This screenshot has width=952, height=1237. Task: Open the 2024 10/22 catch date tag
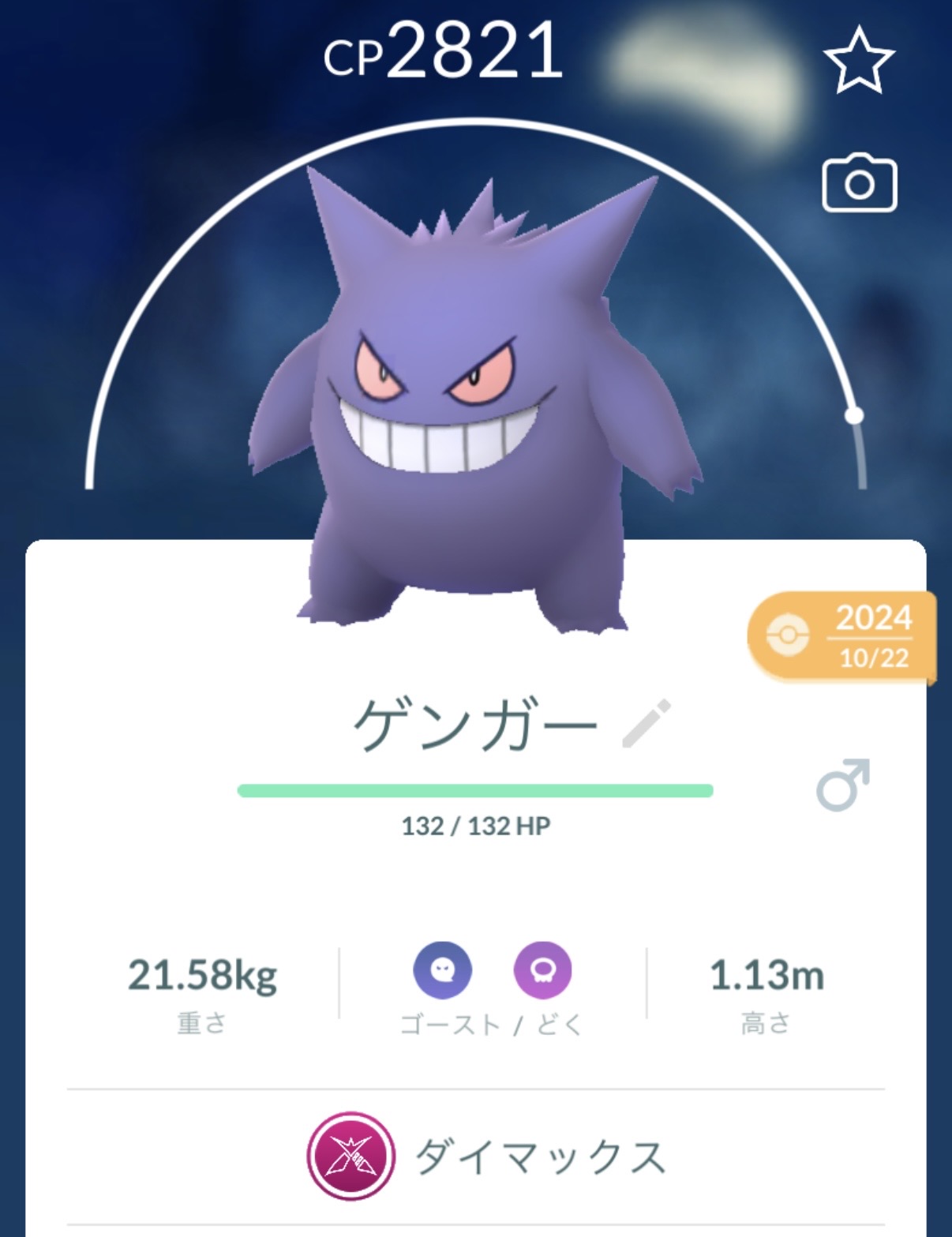(x=843, y=637)
